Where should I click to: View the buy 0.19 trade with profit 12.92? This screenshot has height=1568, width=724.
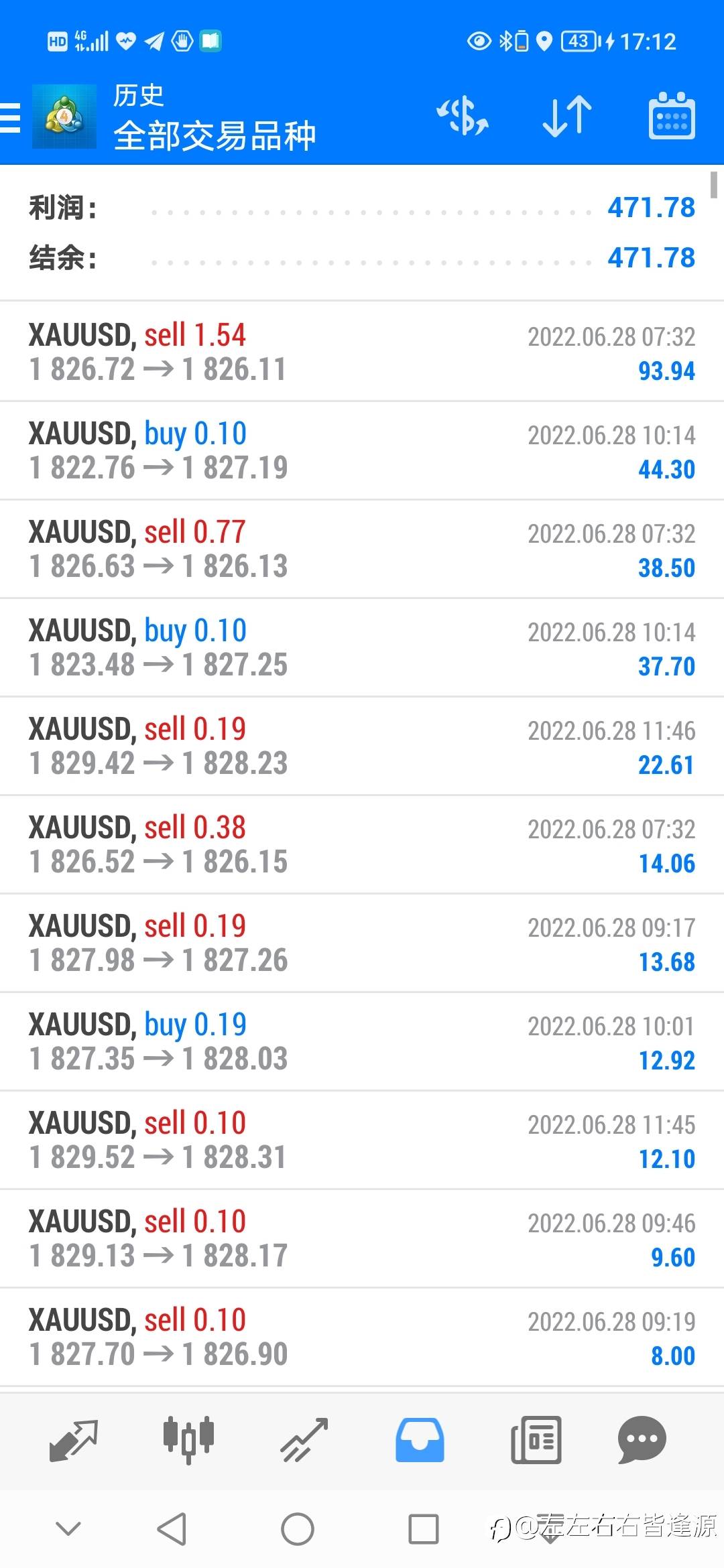362,1042
